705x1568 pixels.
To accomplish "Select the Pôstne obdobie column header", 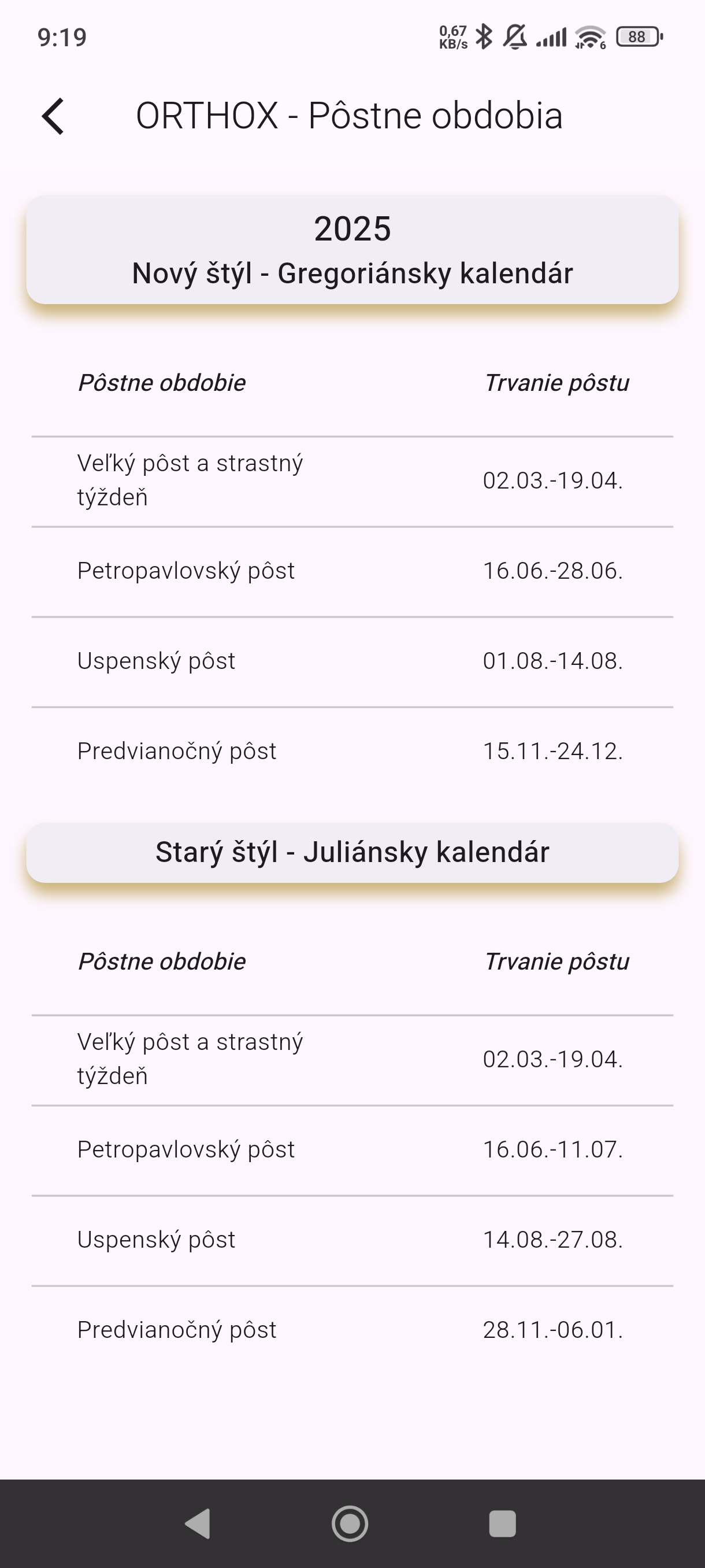I will [161, 382].
